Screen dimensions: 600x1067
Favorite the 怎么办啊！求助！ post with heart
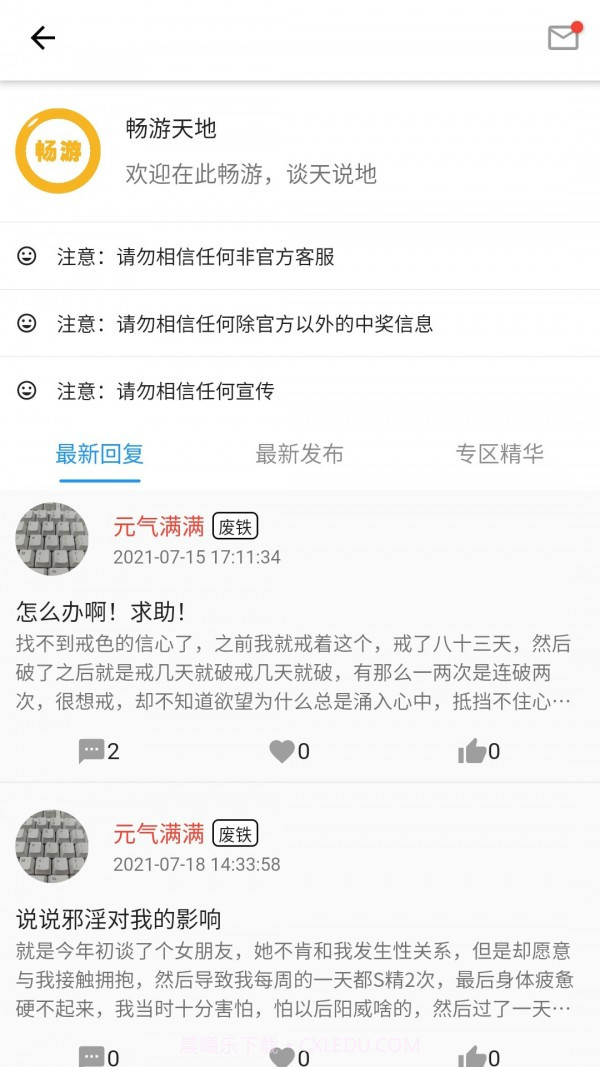coord(289,751)
